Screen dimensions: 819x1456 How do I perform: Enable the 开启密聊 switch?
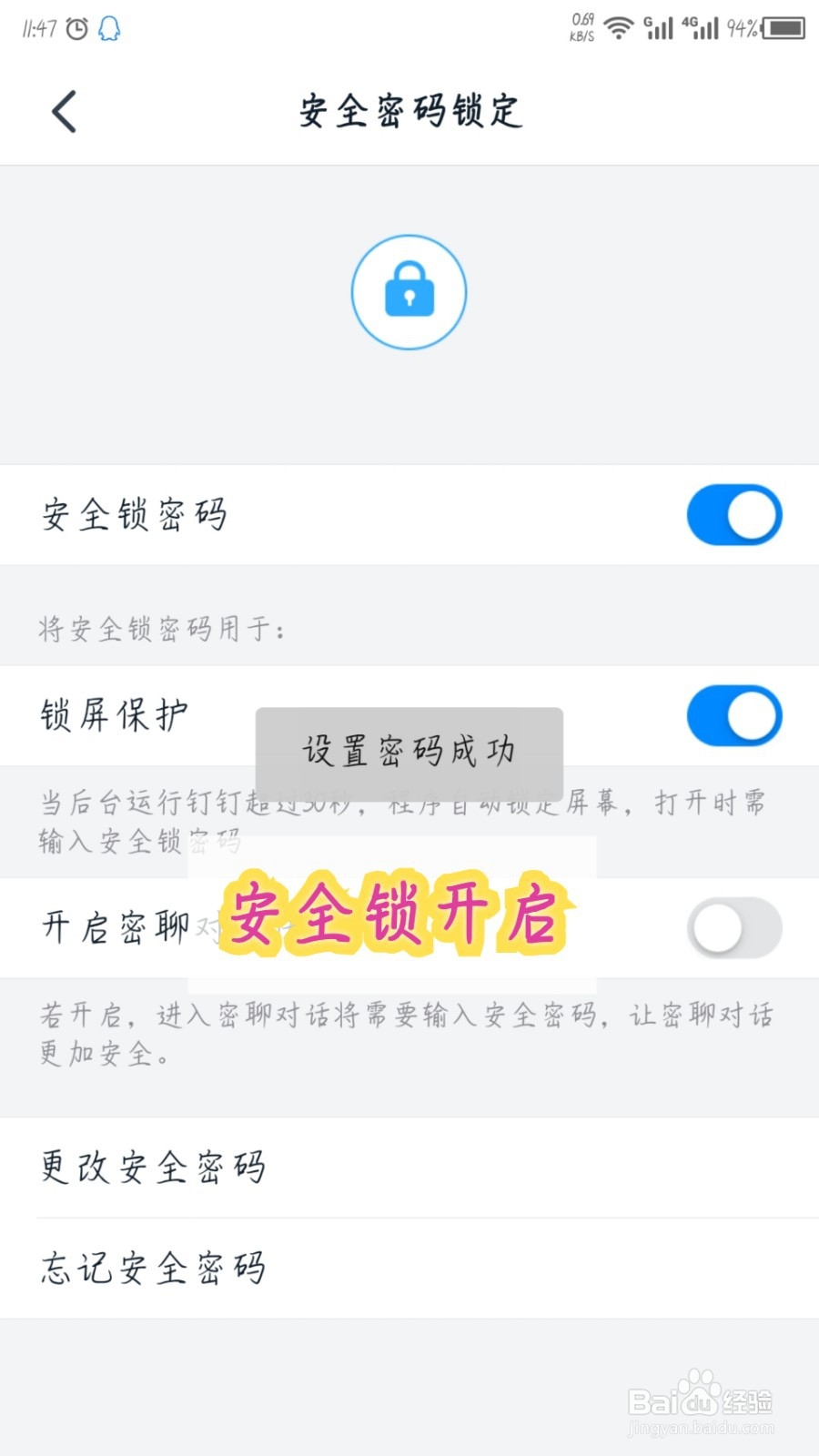(734, 926)
